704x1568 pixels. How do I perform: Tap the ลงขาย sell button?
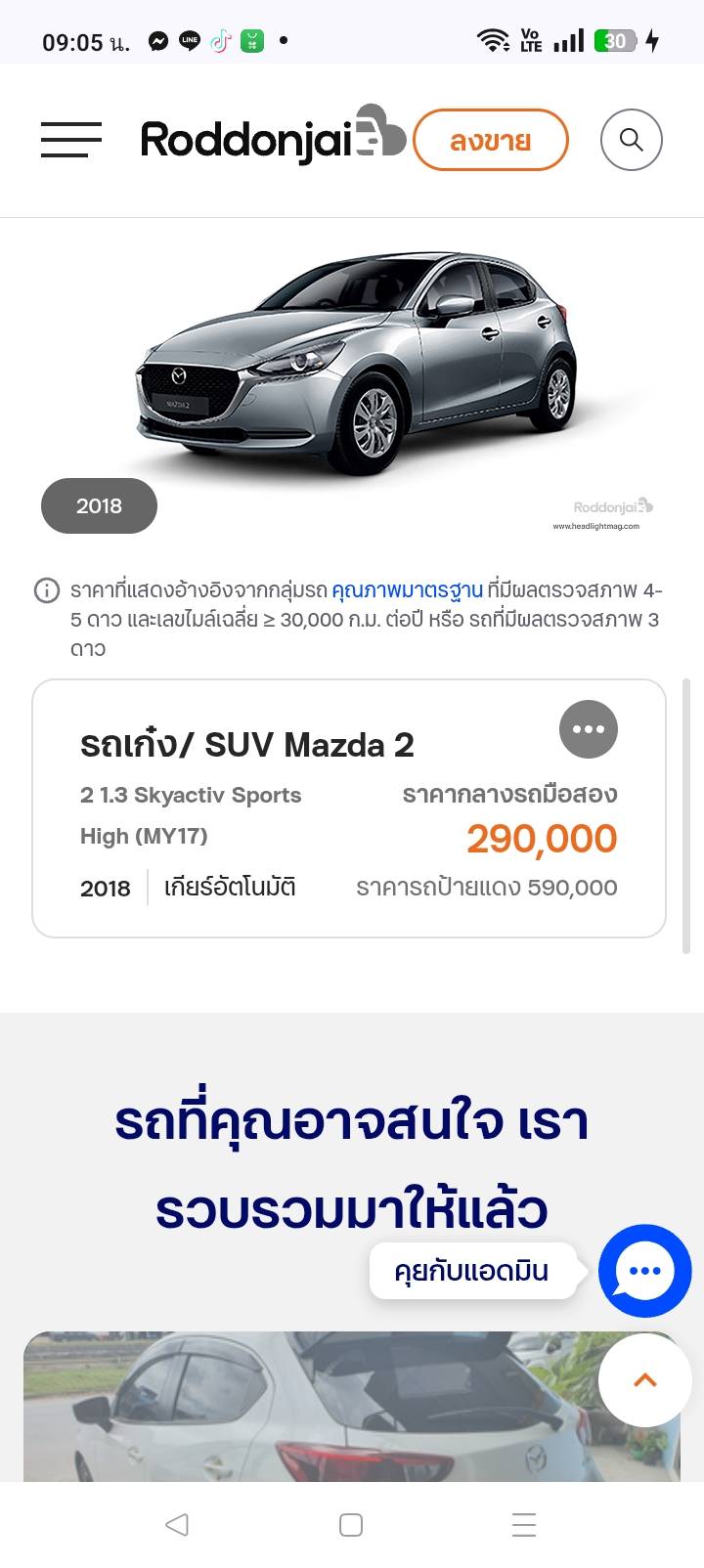tap(490, 140)
